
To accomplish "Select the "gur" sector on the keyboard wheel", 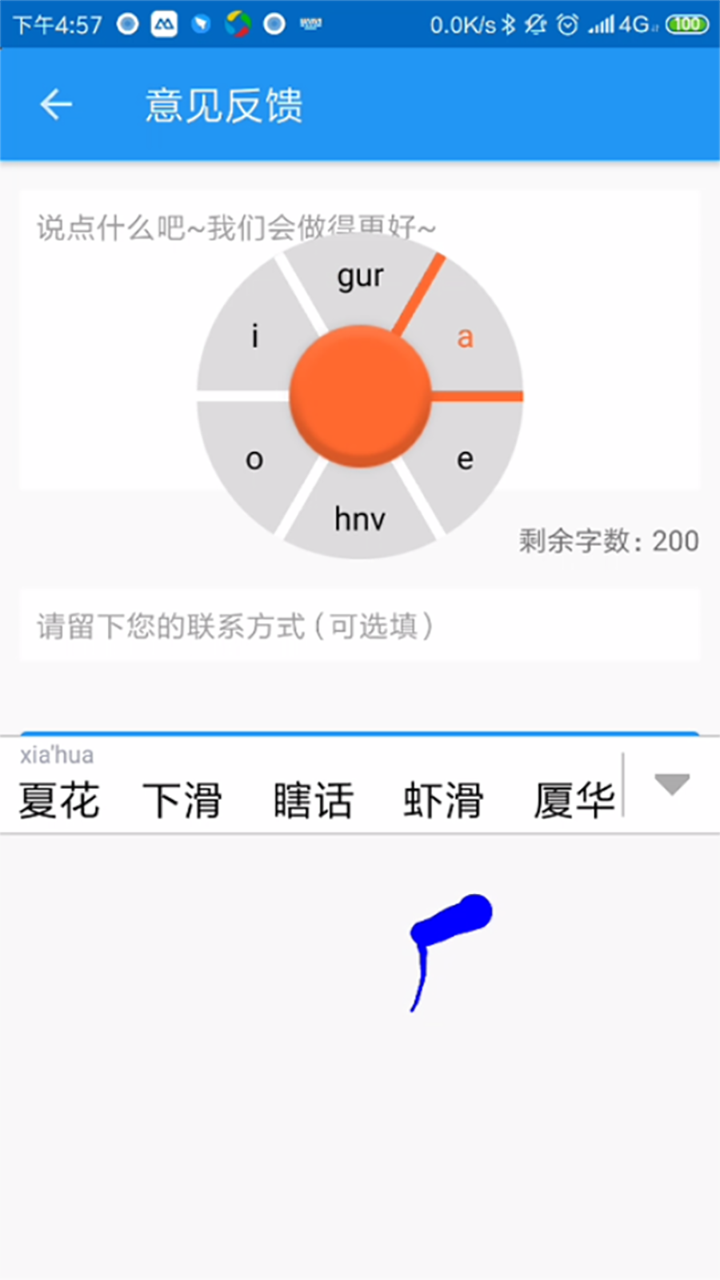I will coord(358,277).
